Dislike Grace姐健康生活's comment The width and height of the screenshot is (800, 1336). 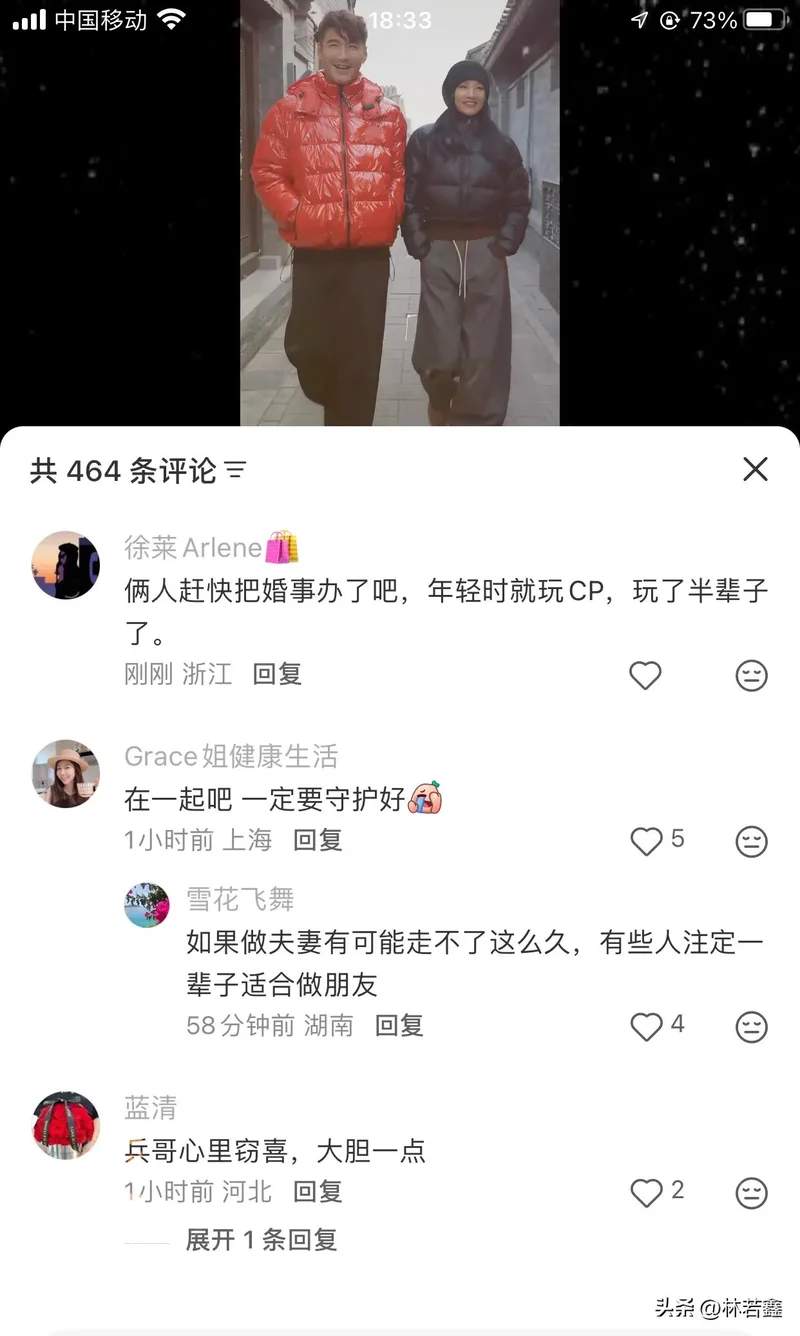click(751, 841)
